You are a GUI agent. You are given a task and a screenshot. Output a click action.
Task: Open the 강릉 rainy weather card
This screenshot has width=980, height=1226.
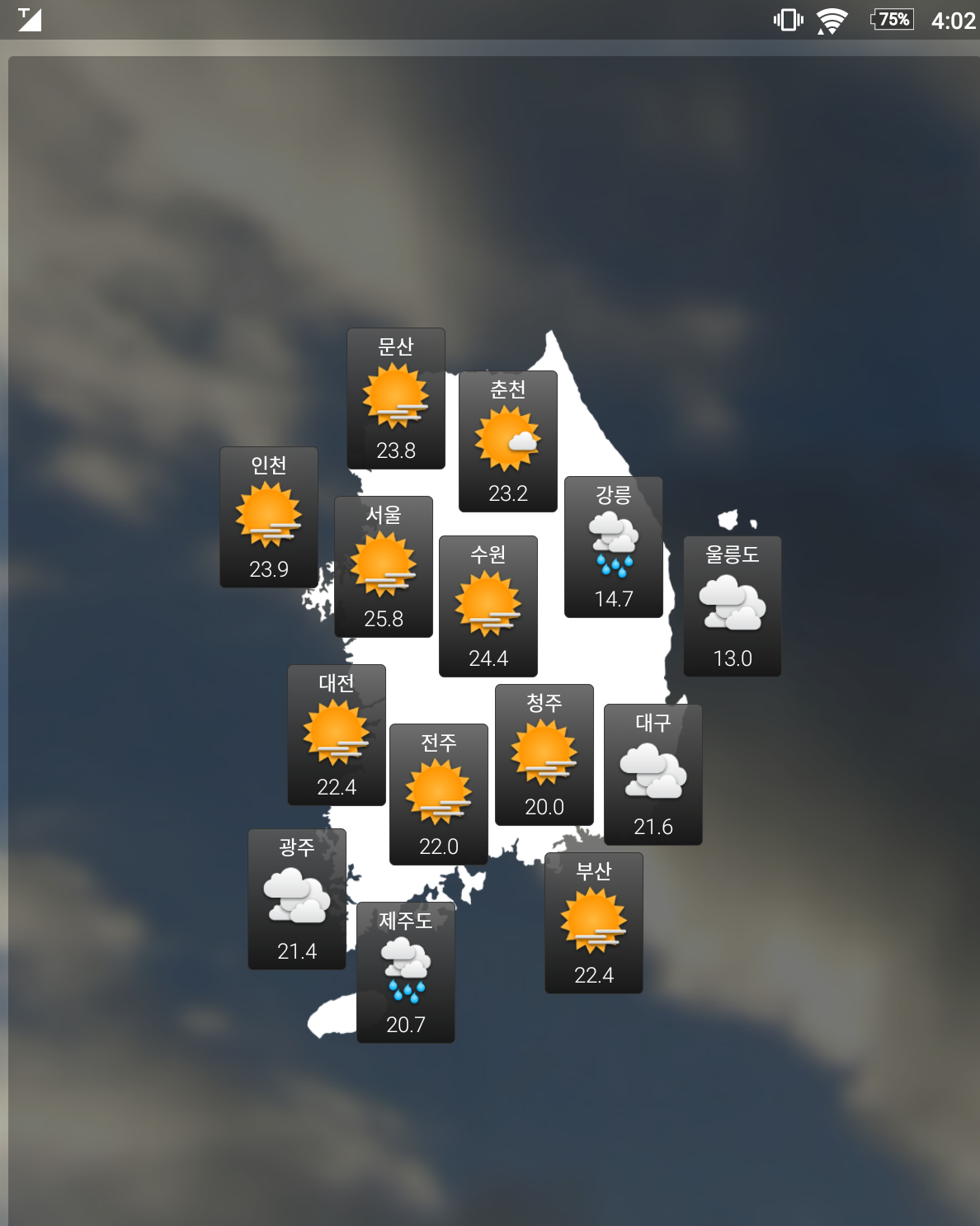pyautogui.click(x=614, y=547)
